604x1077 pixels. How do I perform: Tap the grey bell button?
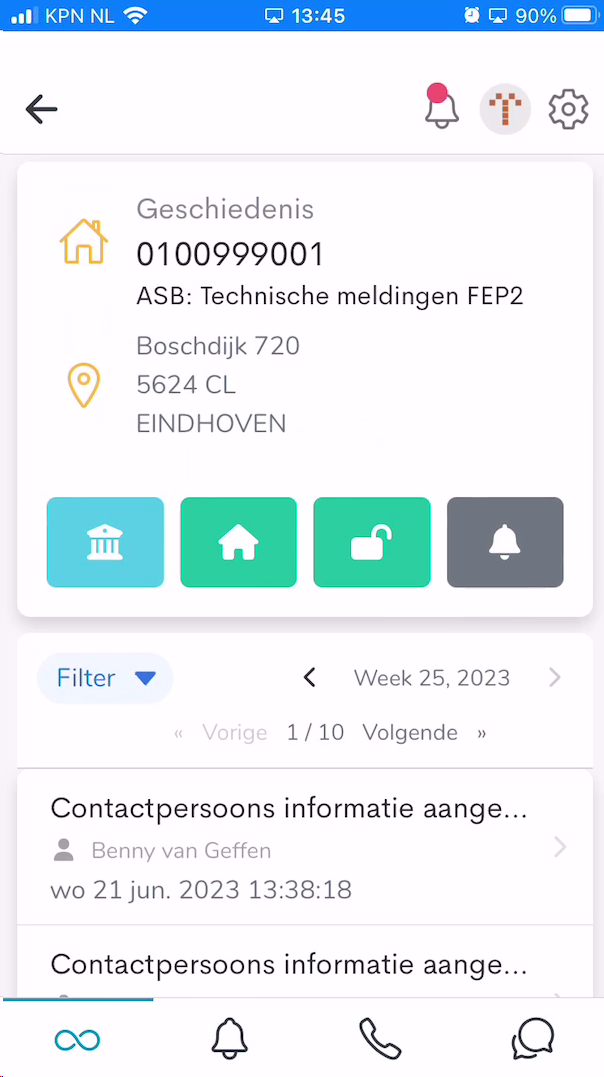pyautogui.click(x=505, y=542)
